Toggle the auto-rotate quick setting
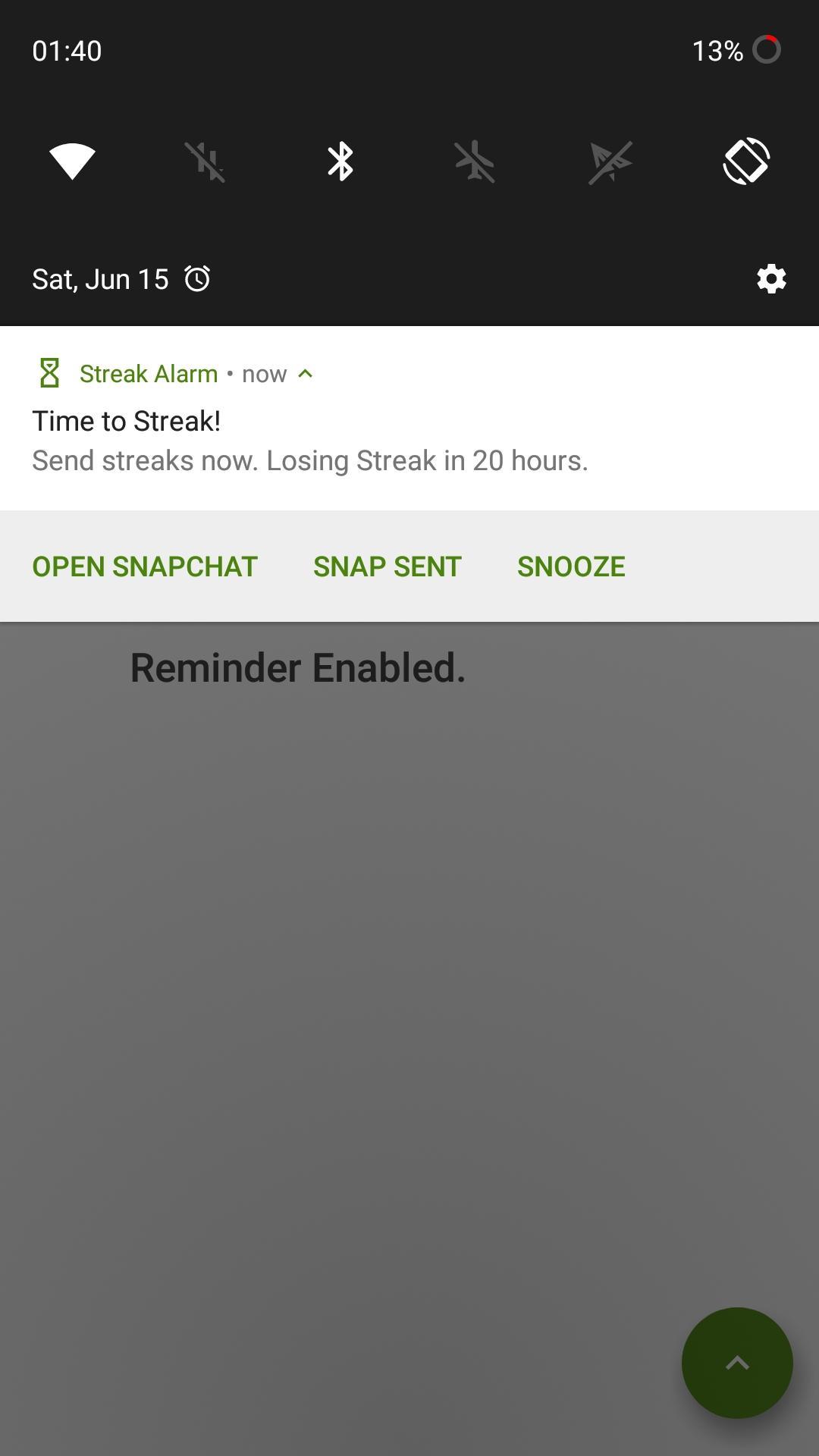Image resolution: width=819 pixels, height=1456 pixels. 746,162
